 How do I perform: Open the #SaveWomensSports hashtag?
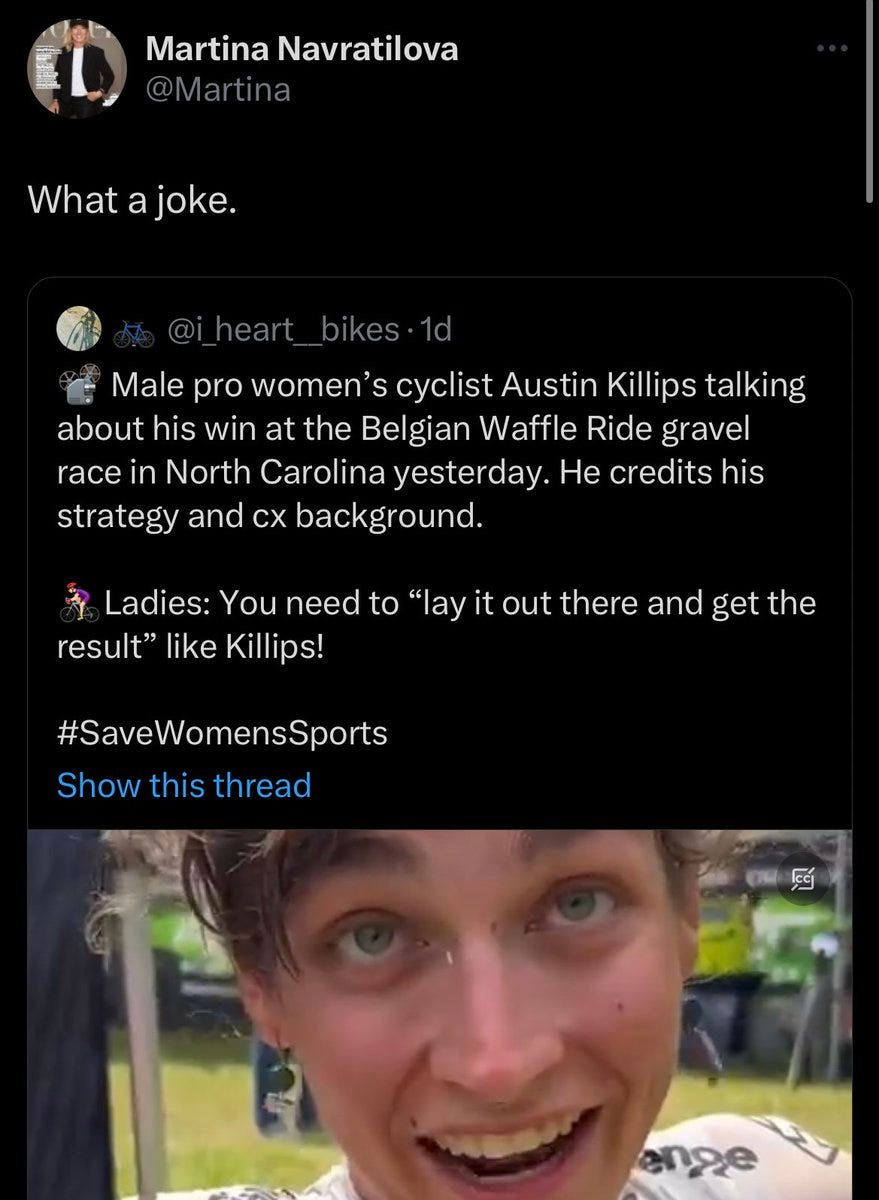[x=222, y=732]
